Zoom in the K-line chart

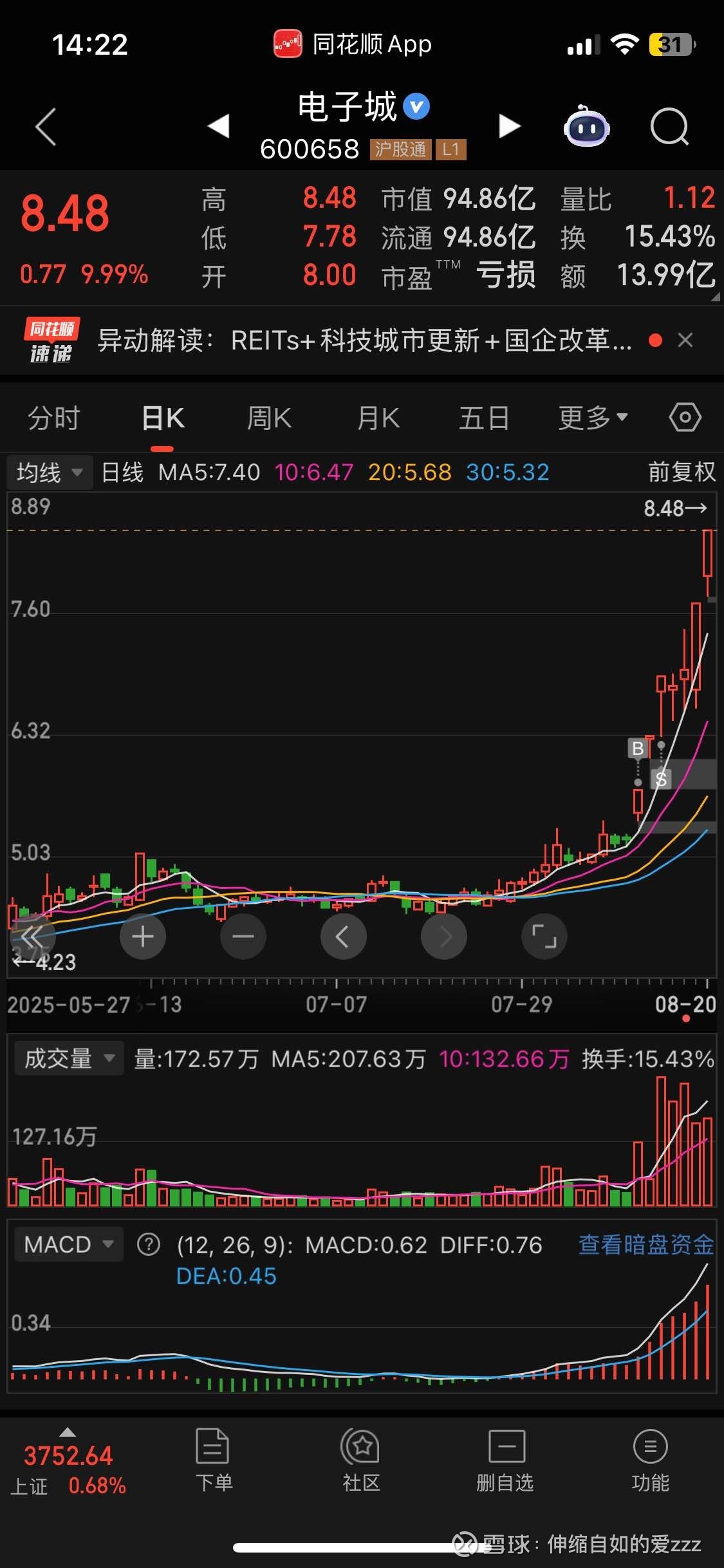142,937
